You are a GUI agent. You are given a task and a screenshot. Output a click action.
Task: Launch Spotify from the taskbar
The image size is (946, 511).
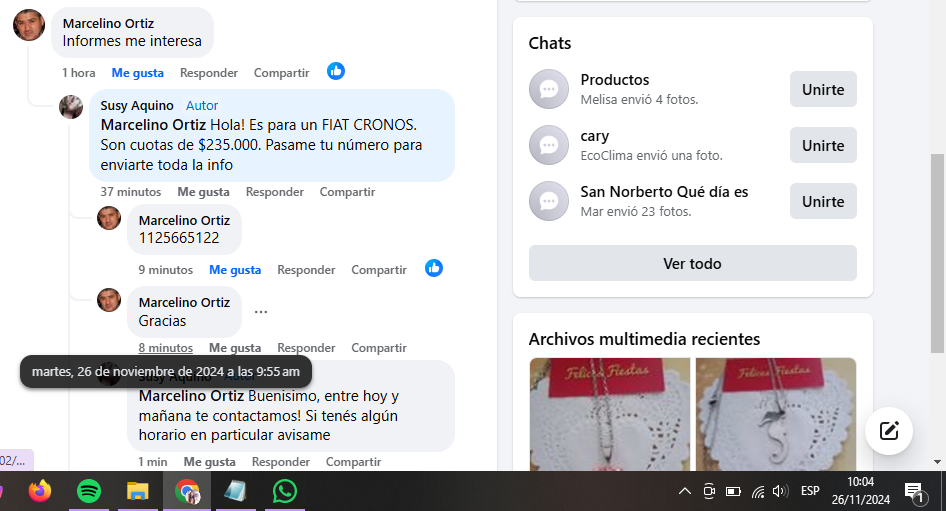[x=89, y=491]
